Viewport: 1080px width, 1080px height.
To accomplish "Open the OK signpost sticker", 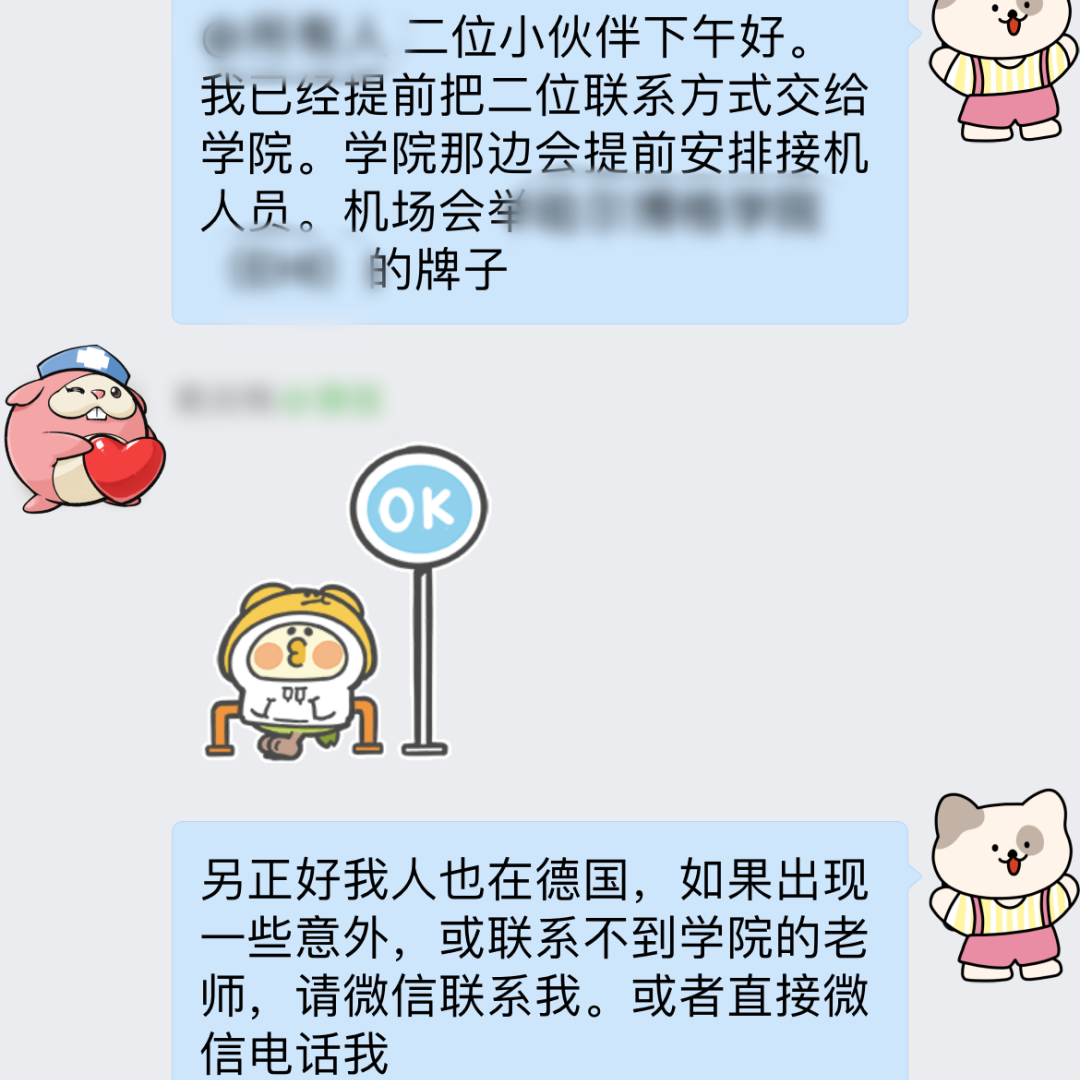I will pyautogui.click(x=352, y=604).
